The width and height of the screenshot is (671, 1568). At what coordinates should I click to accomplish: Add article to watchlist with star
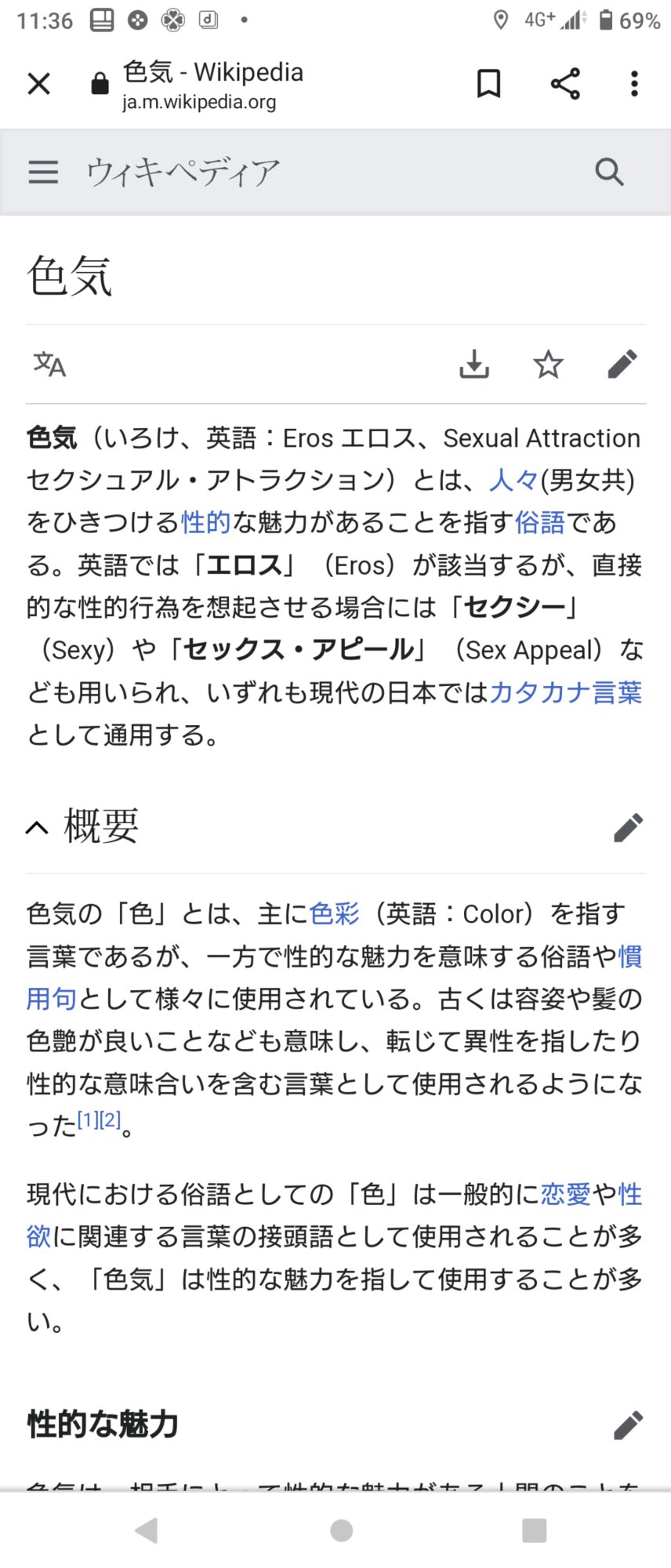[x=548, y=365]
